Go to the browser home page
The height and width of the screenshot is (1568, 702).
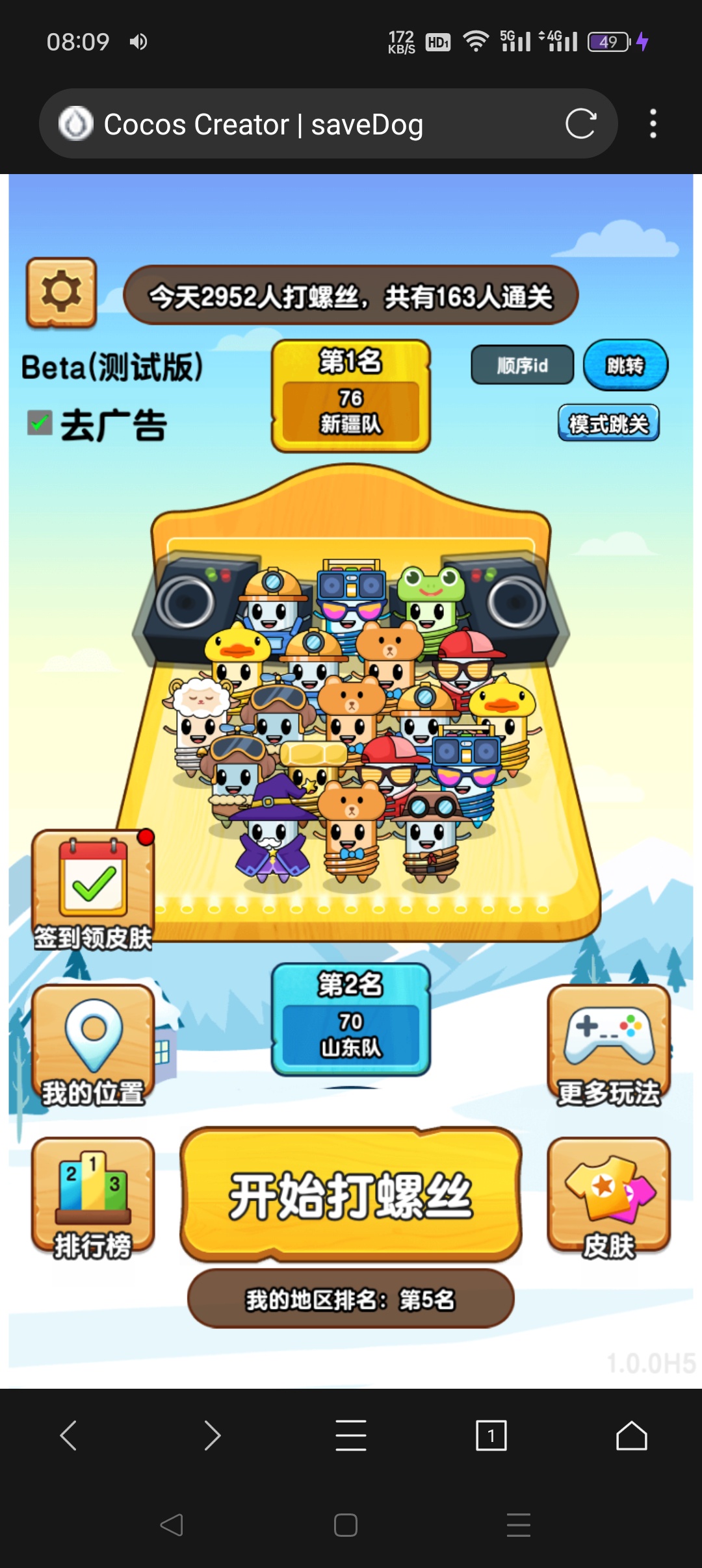click(x=631, y=1435)
